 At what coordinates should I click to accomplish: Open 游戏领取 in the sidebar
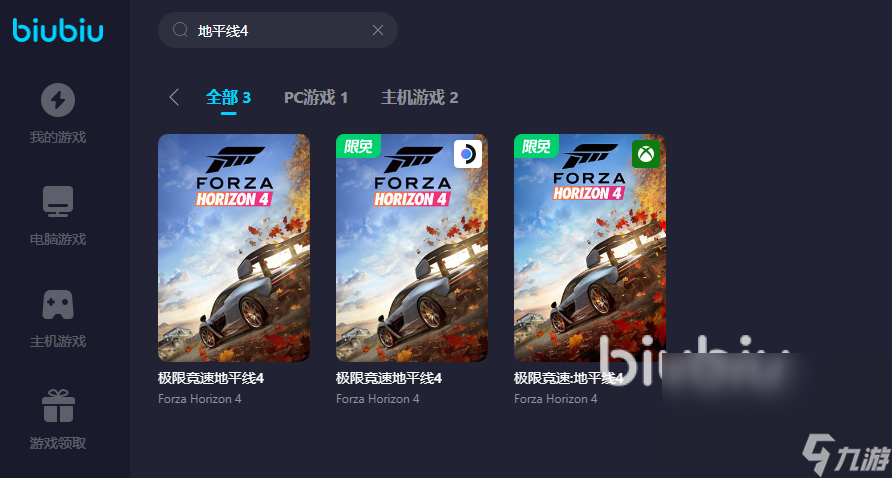[x=58, y=419]
